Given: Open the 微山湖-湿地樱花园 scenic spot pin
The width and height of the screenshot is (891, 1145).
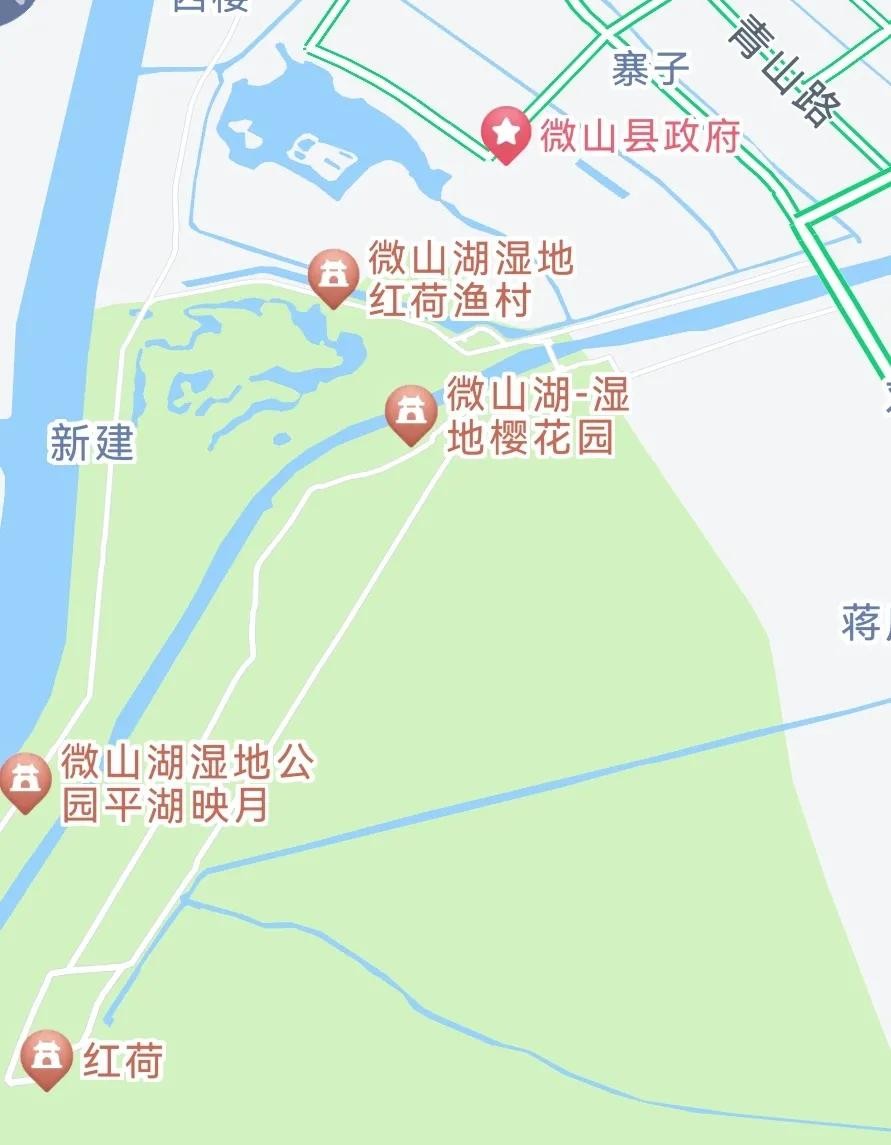Looking at the screenshot, I should [412, 413].
